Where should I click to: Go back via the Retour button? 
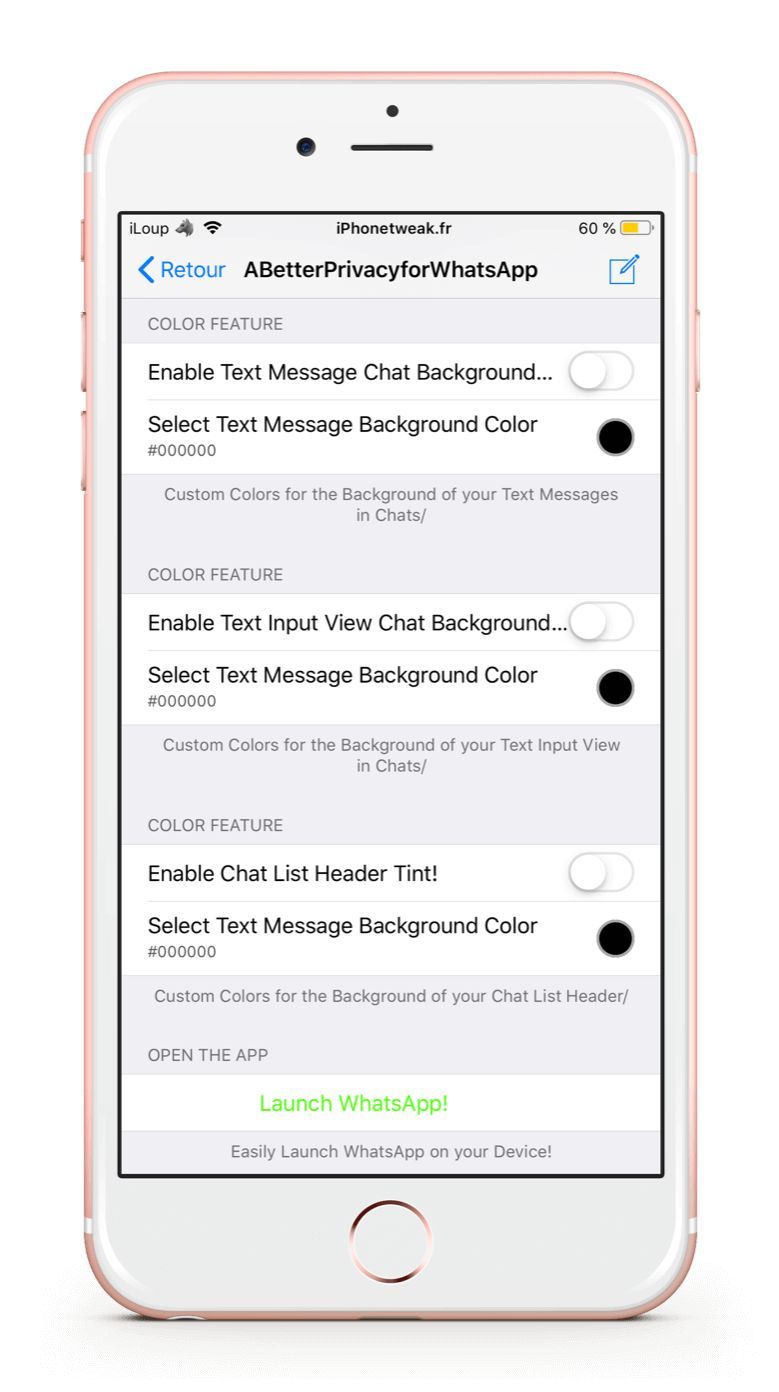pyautogui.click(x=181, y=270)
